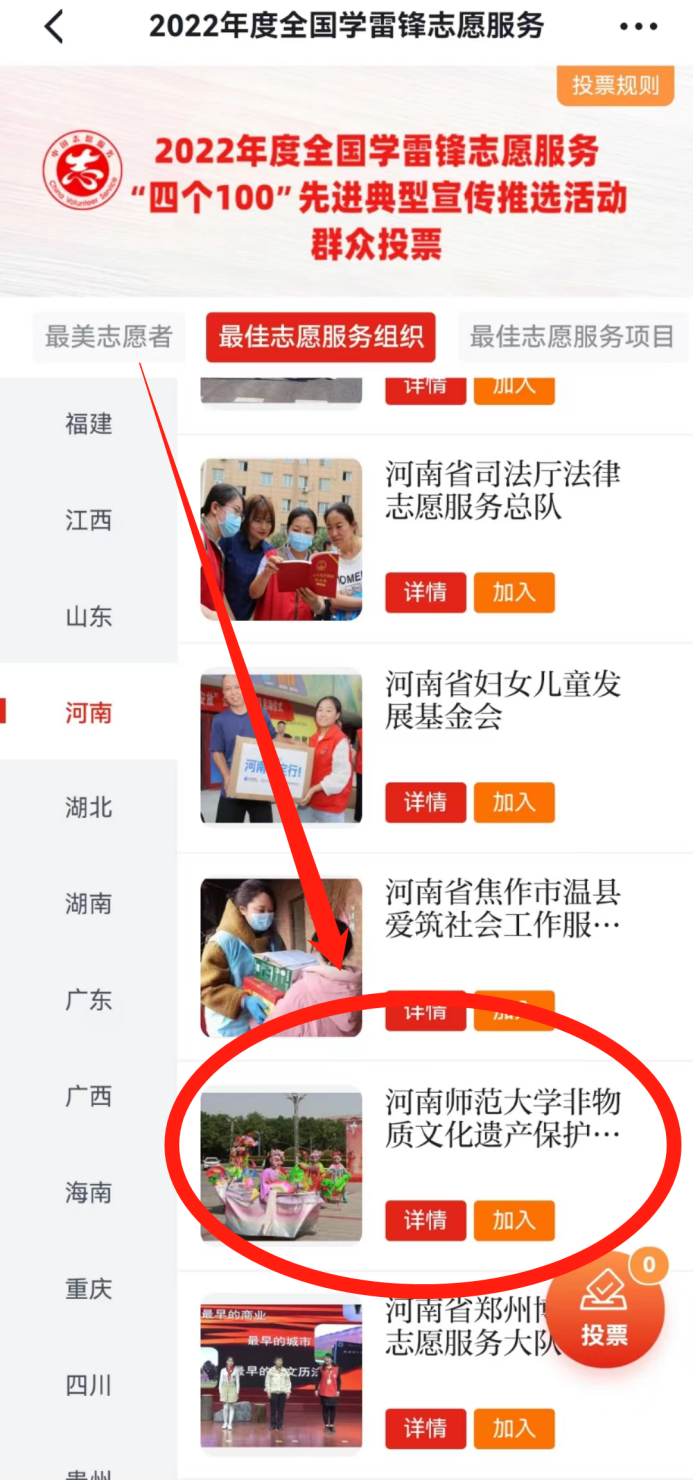Switch to the 最美志愿者 tab
The width and height of the screenshot is (693, 1480).
click(x=108, y=337)
